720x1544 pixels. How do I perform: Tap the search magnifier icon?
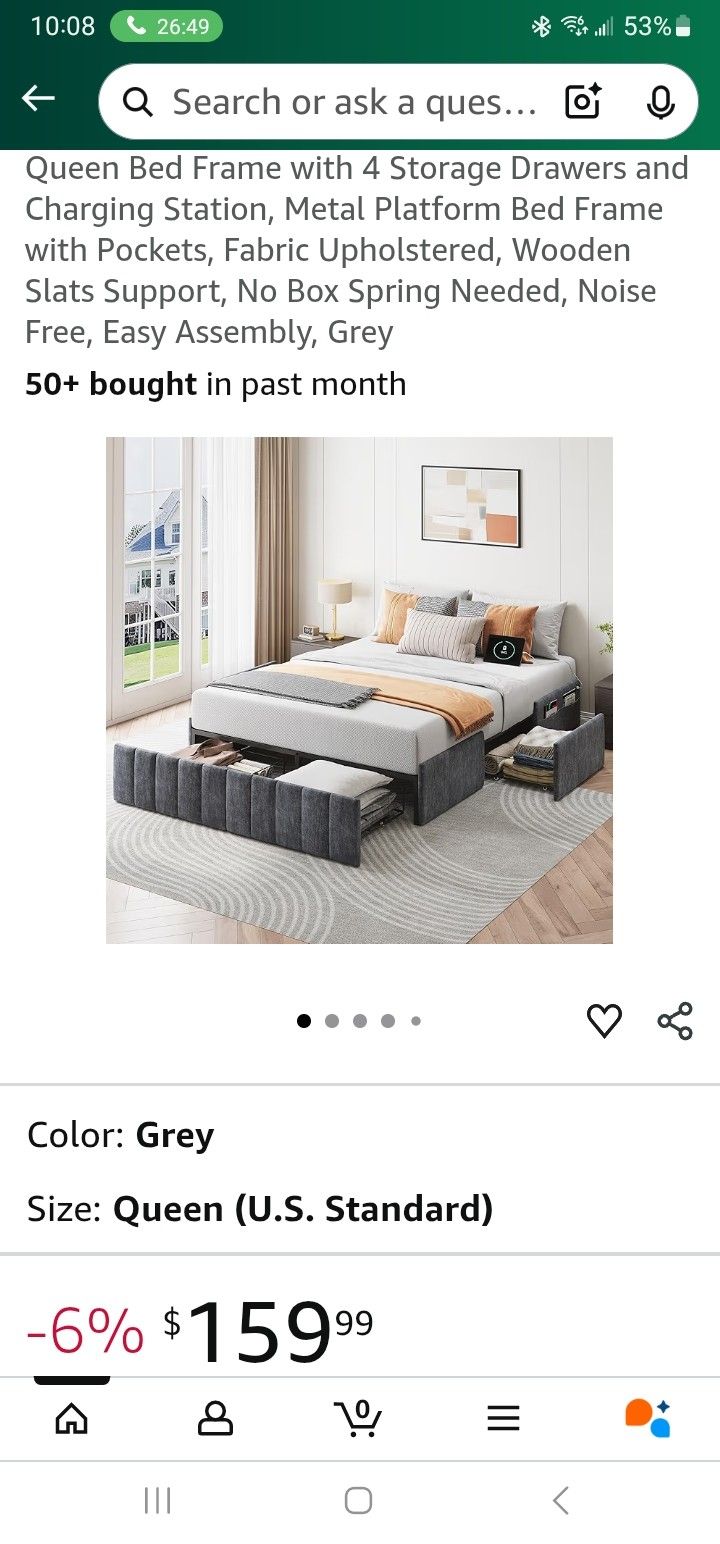click(x=139, y=101)
